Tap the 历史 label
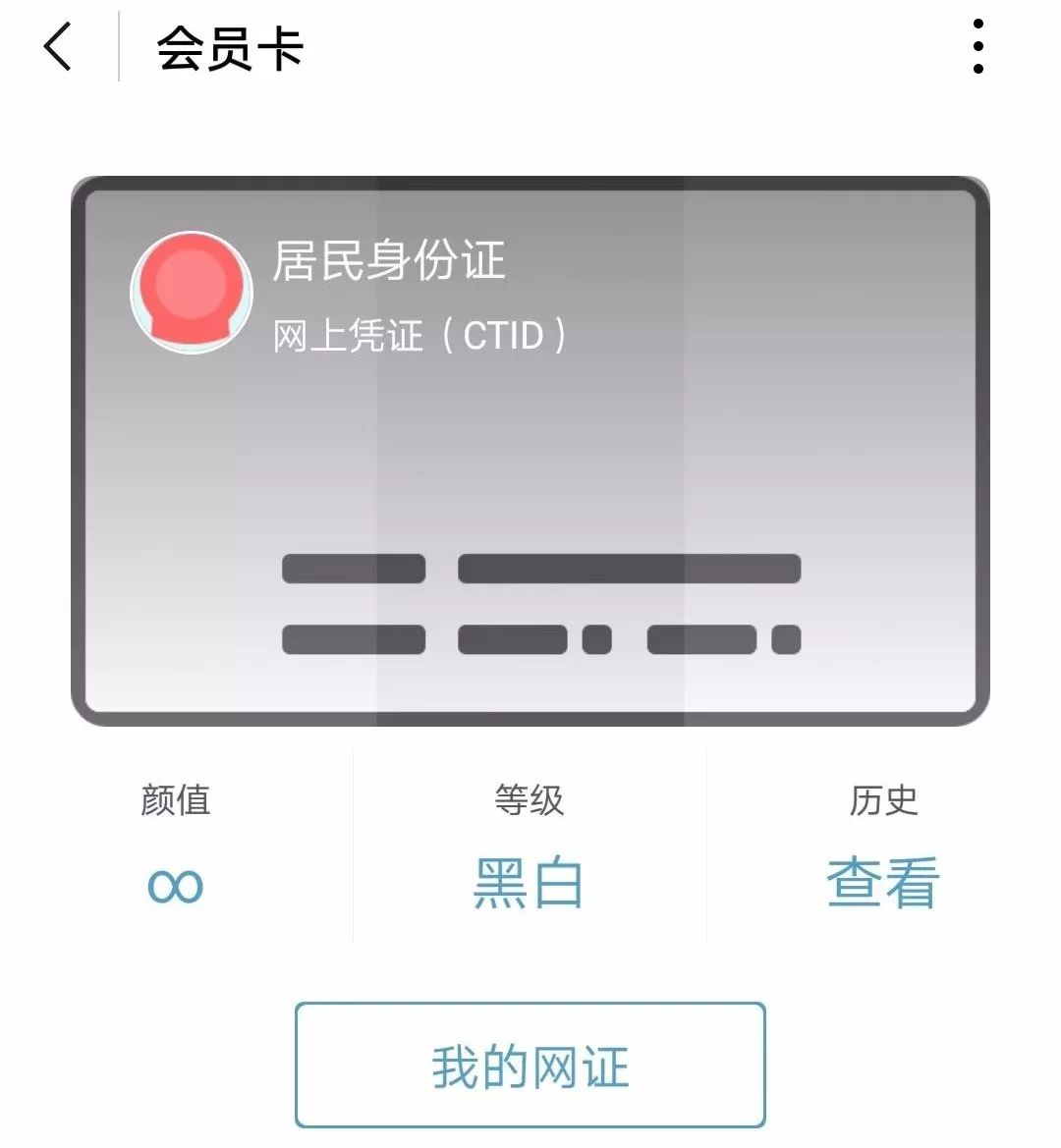1061x1148 pixels. (x=880, y=798)
